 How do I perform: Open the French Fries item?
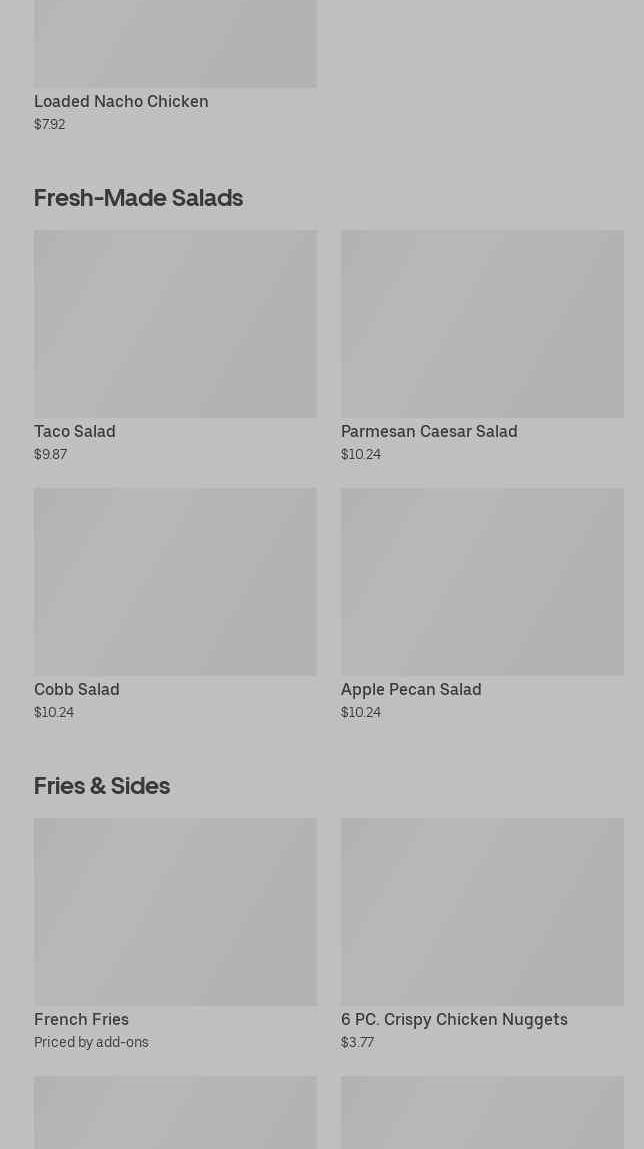175,912
